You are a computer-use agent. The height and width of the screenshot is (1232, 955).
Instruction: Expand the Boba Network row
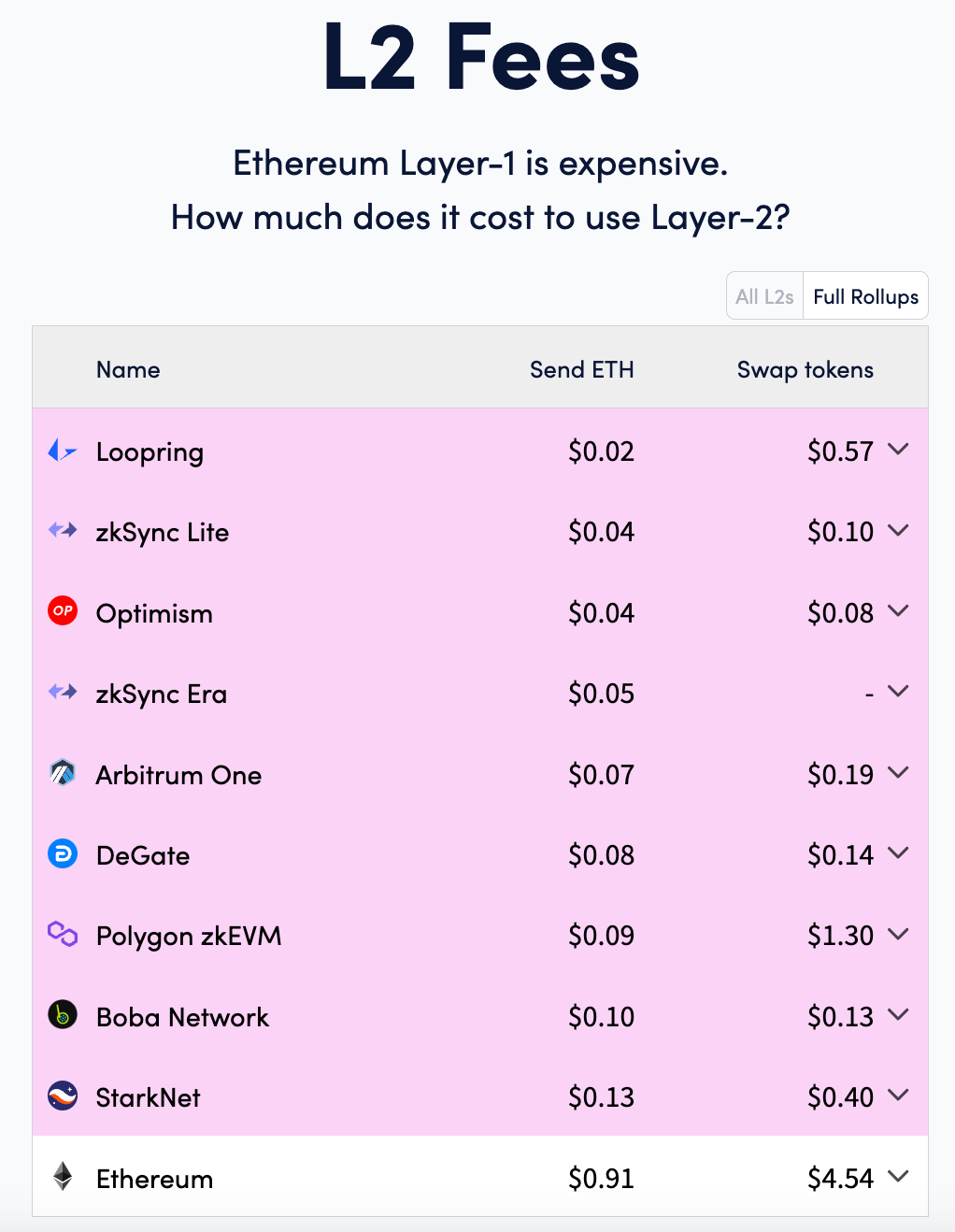coord(898,1015)
